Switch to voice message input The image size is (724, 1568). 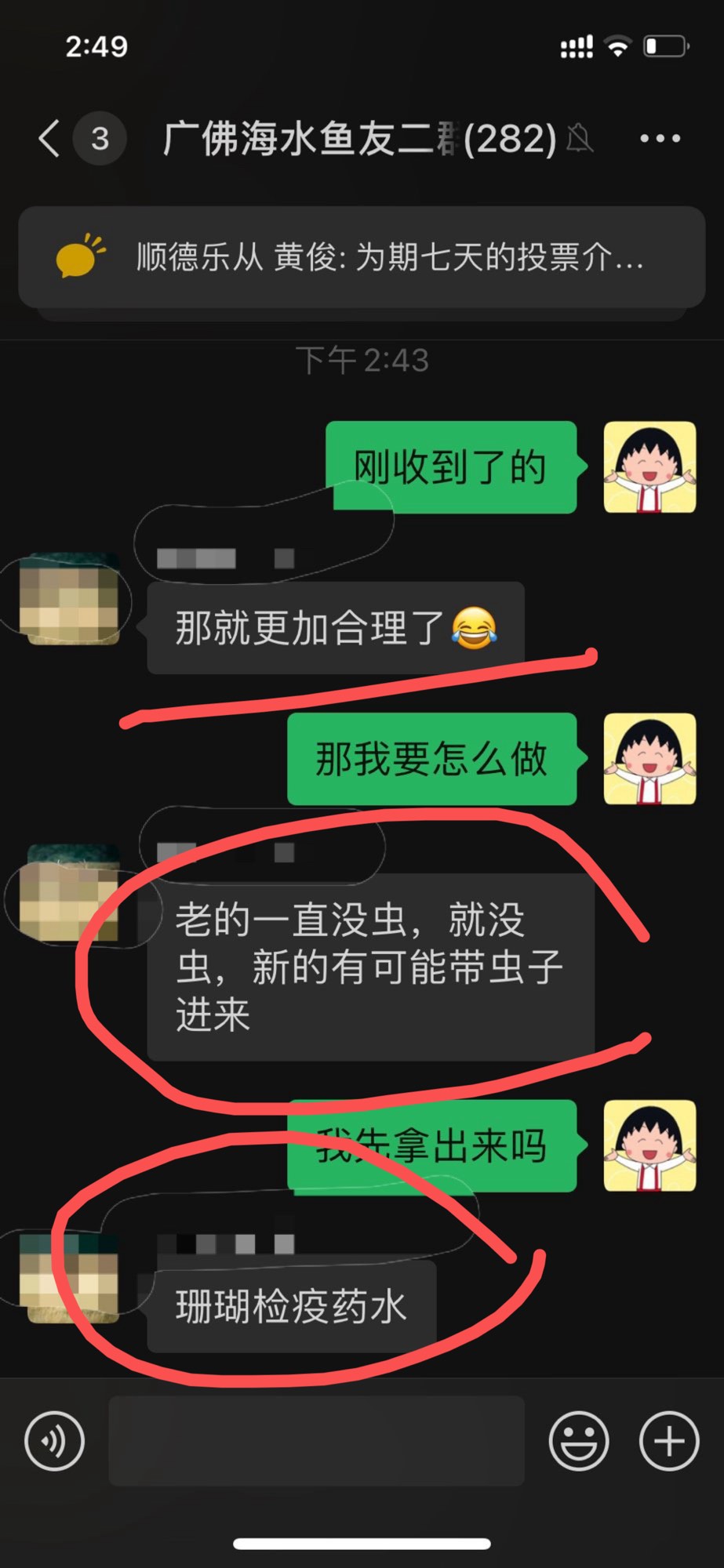pos(54,1440)
